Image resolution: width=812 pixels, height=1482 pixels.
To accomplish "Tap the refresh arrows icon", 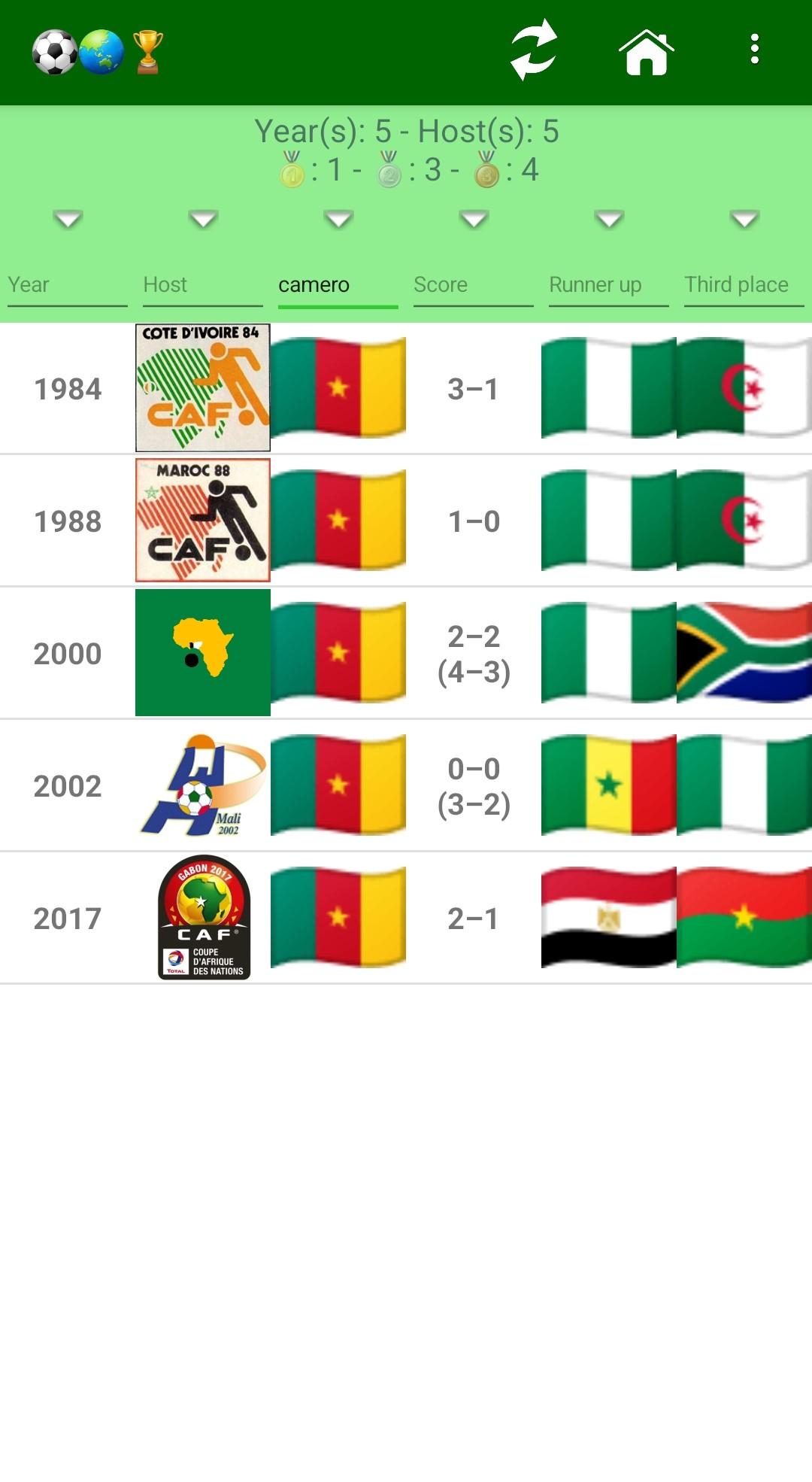I will 533,50.
